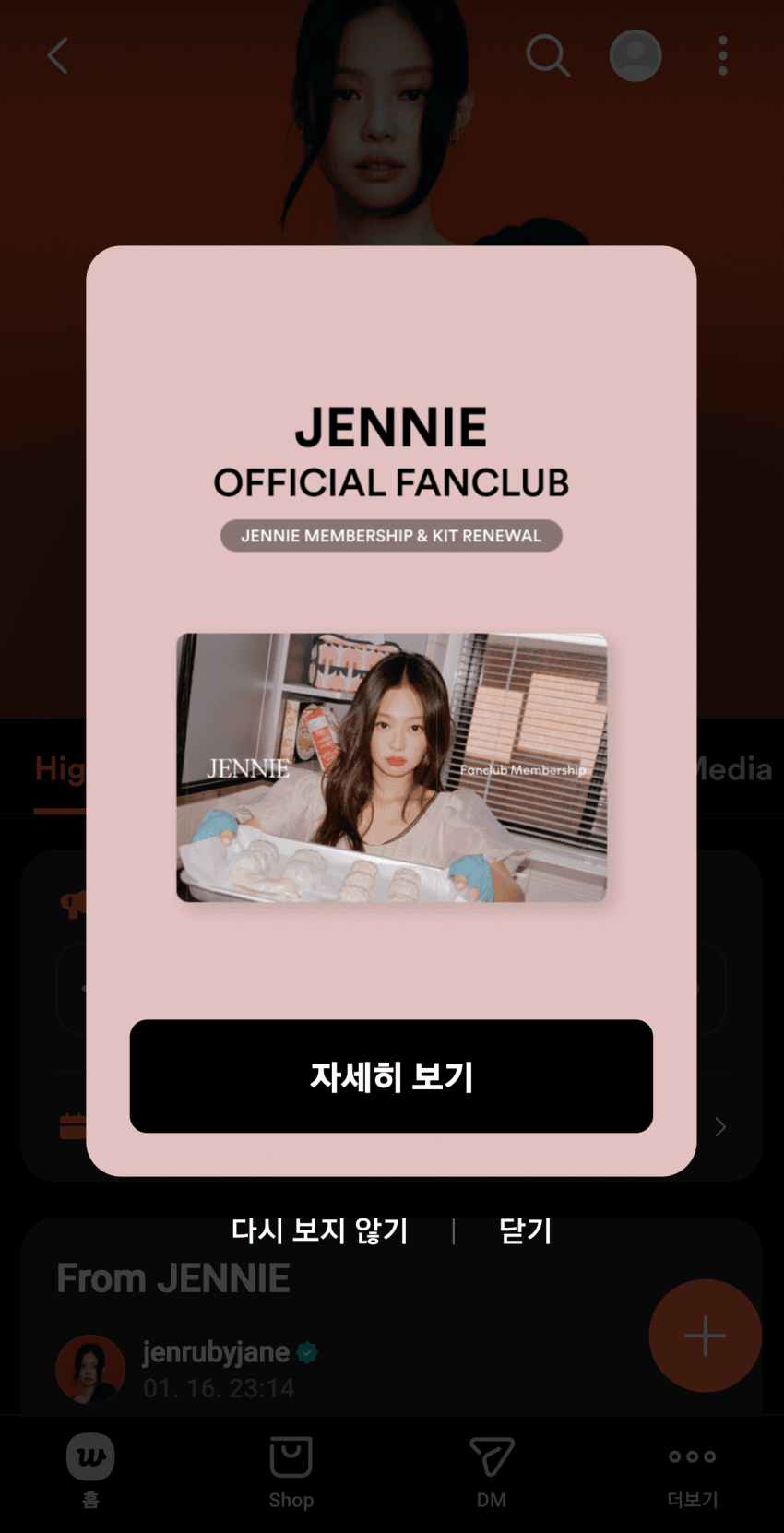Switch to the 홈 tab

point(90,1471)
